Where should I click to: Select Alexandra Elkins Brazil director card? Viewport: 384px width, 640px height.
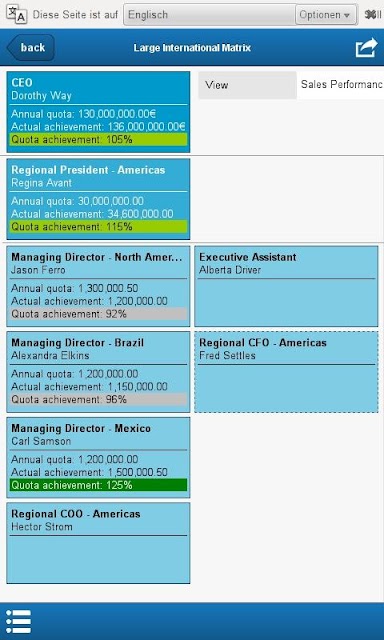(98, 372)
